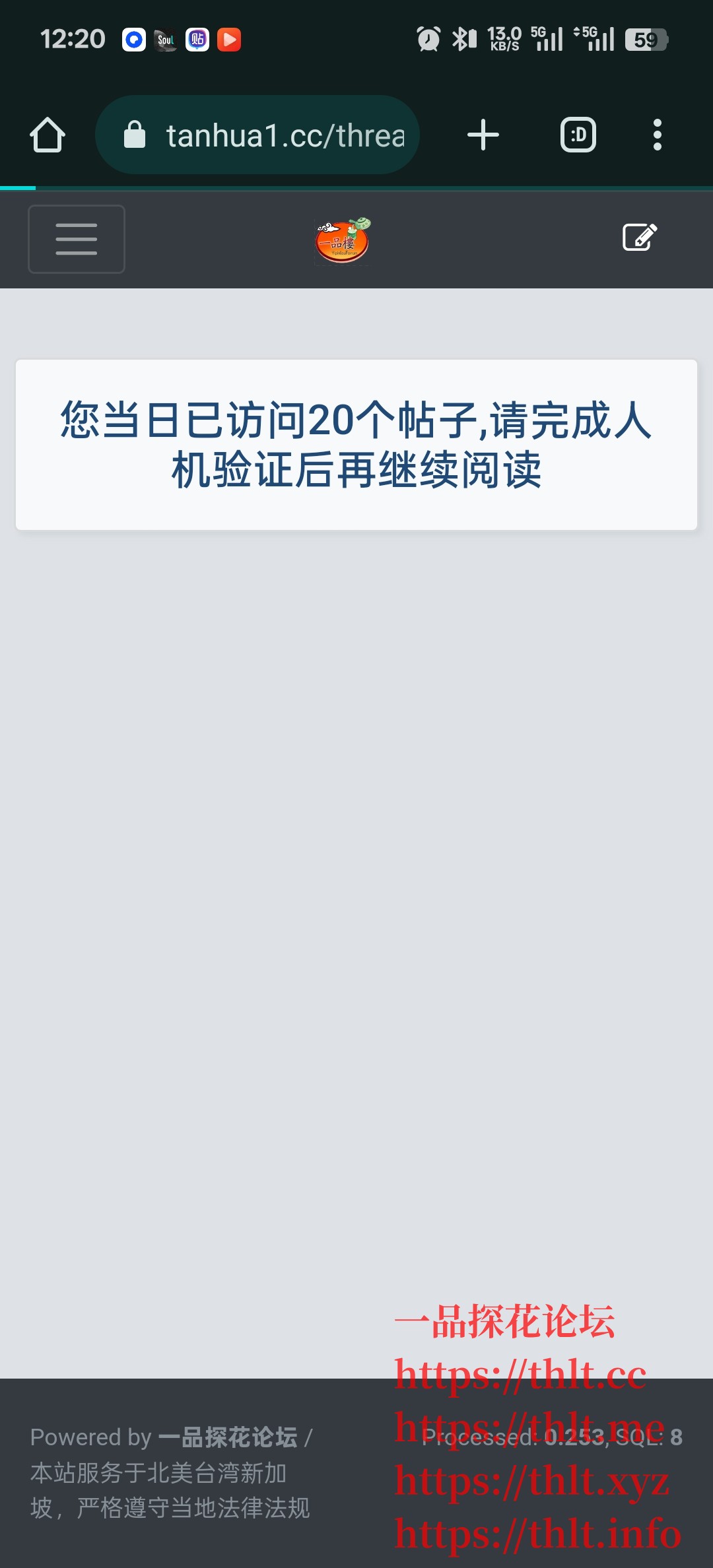Tap the address bar to edit the URL
The height and width of the screenshot is (1568, 713).
point(284,134)
